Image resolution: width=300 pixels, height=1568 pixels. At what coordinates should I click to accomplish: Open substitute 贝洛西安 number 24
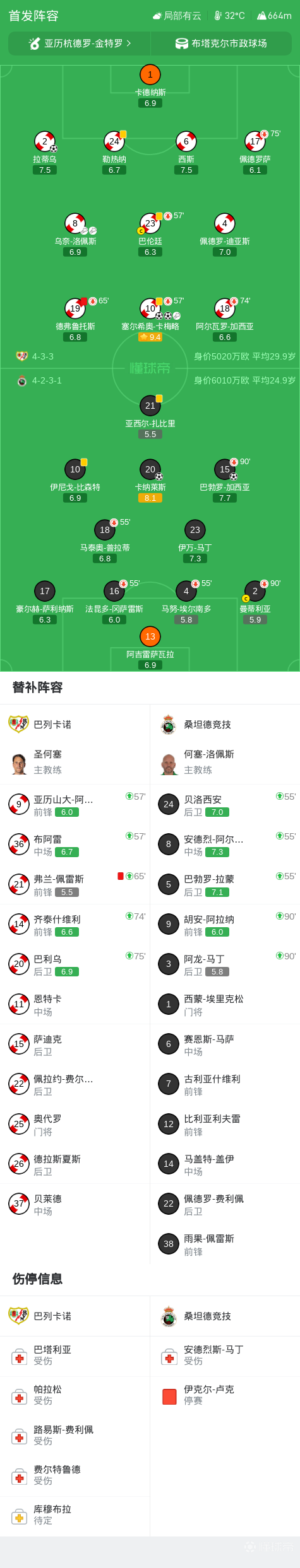click(x=225, y=805)
